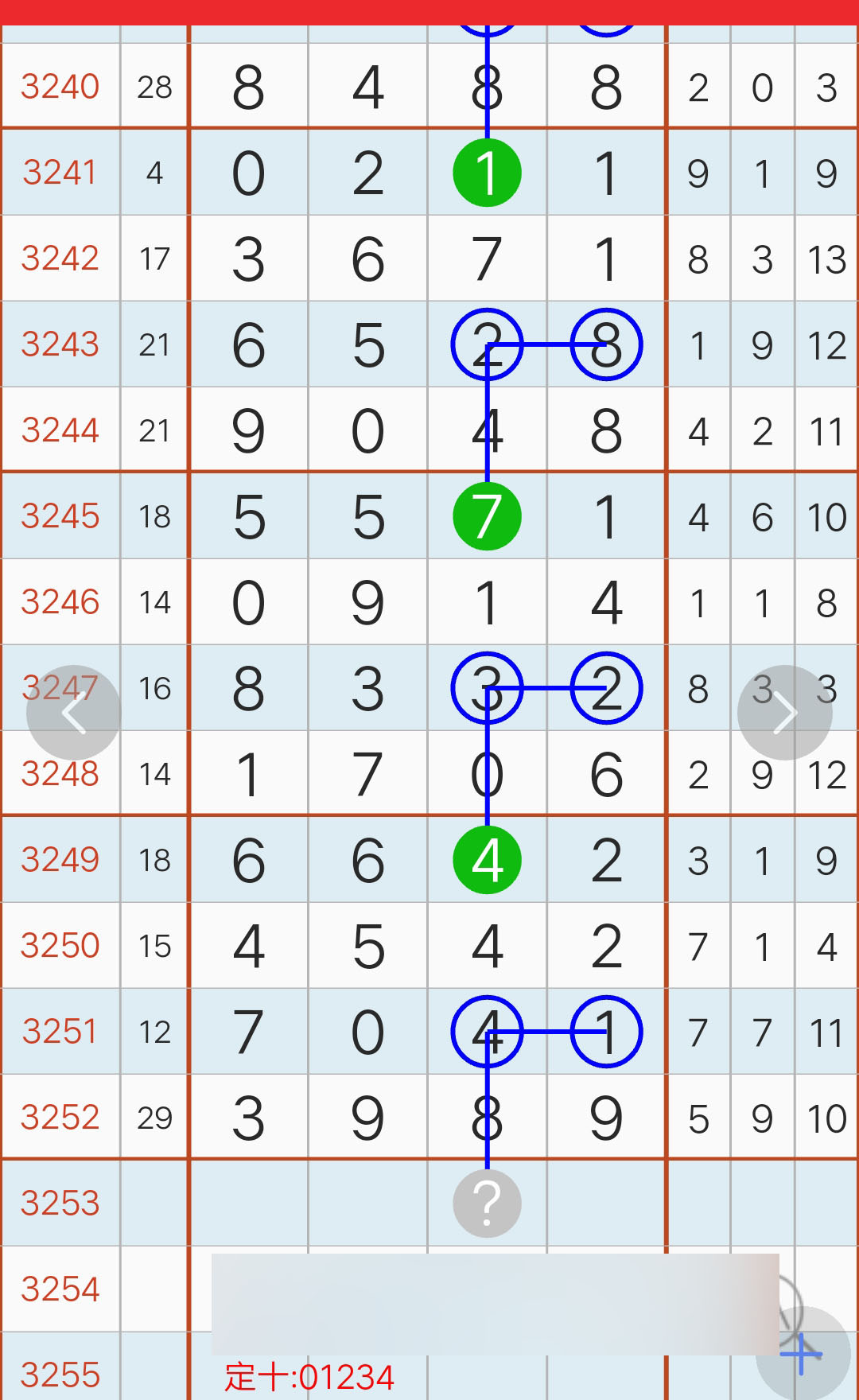The width and height of the screenshot is (859, 1400).
Task: Tap the blue plus floating button
Action: coord(802,1355)
